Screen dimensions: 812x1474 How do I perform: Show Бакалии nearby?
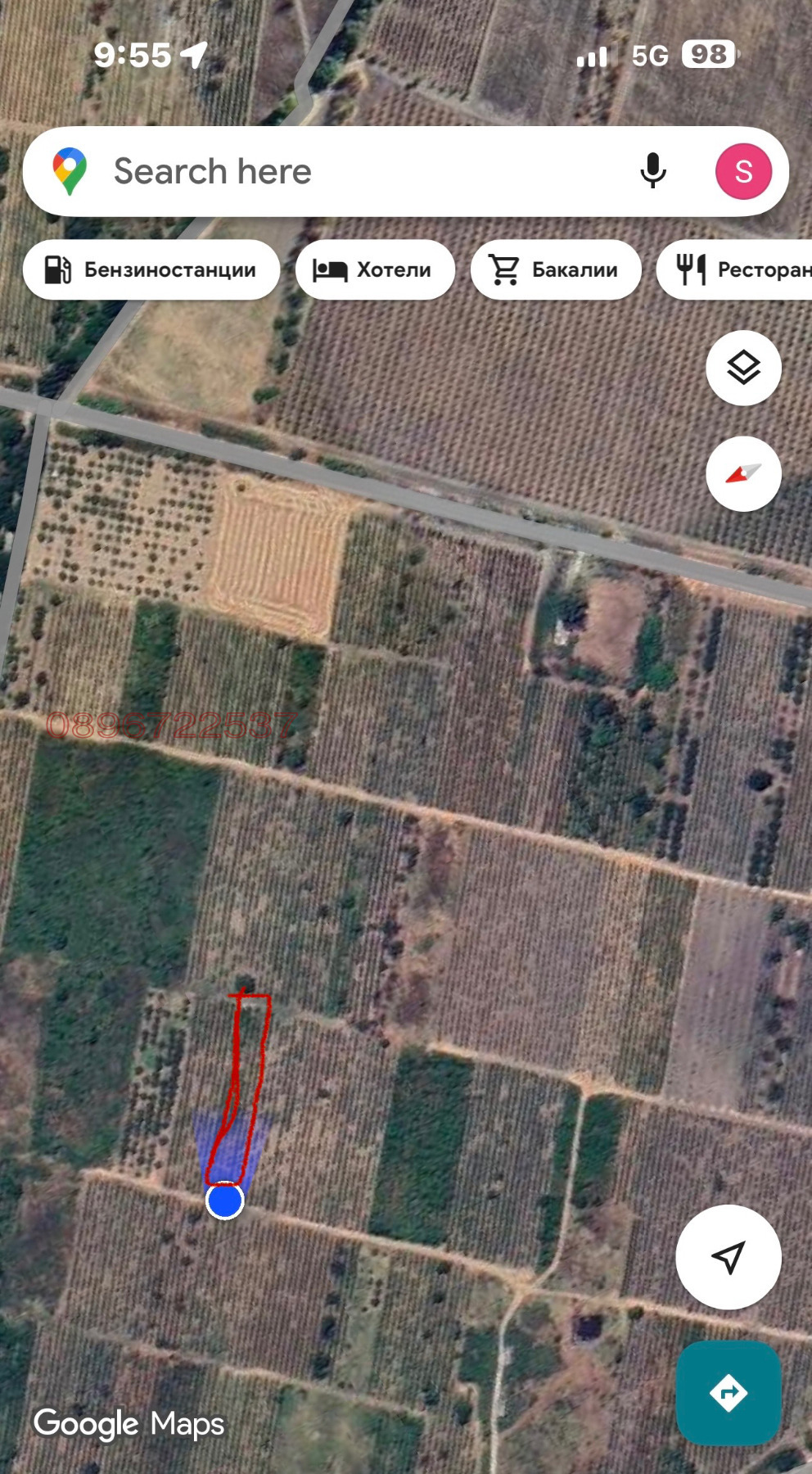(x=555, y=269)
